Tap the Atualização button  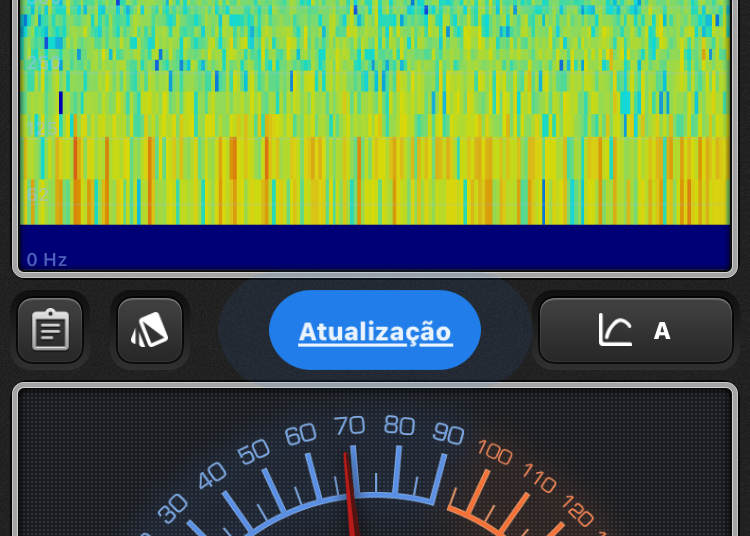point(375,331)
